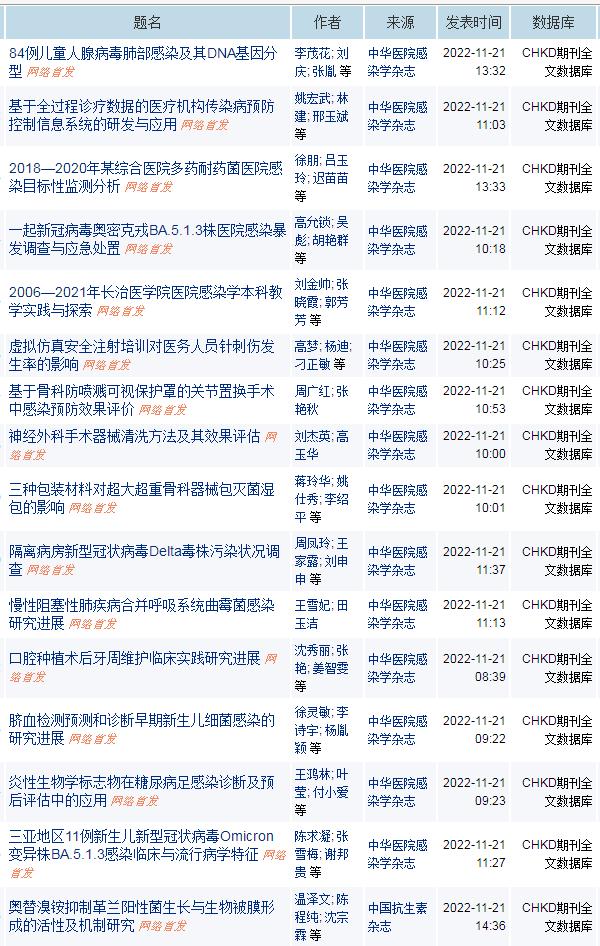Screen dimensions: 600x946
Task: Open the 奥替溴铵抑制革兰阳性菌 article
Action: [140, 907]
